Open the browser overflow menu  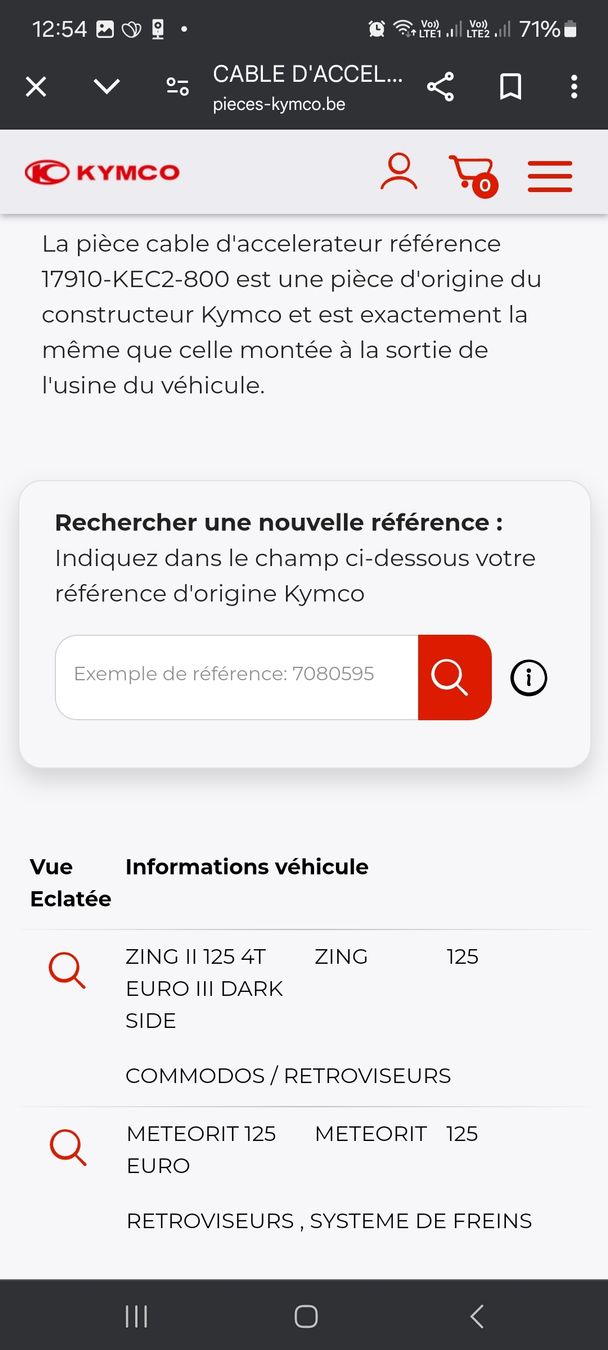point(573,87)
